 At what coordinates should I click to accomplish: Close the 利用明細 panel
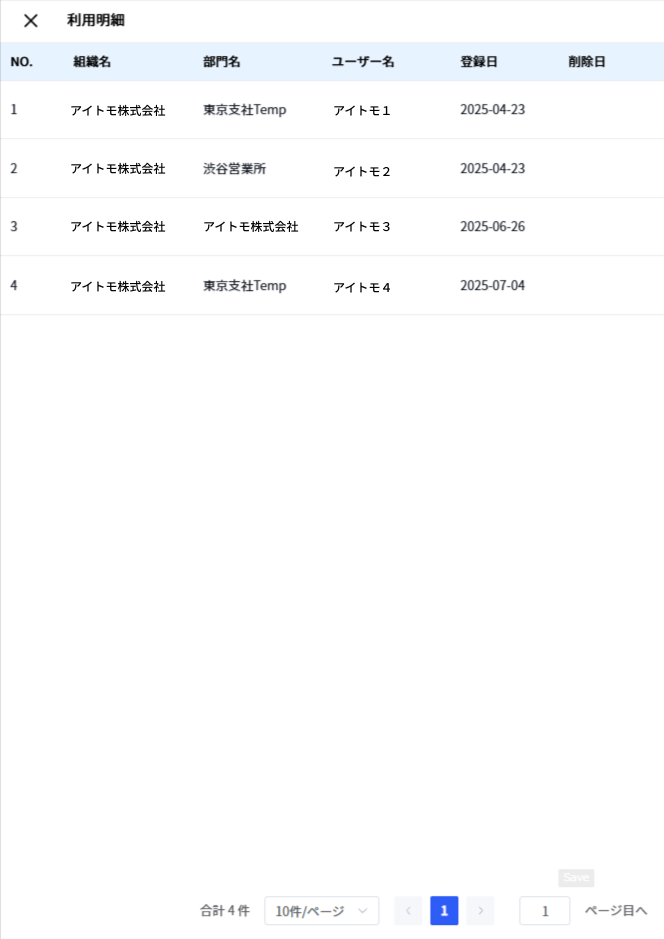[x=31, y=21]
